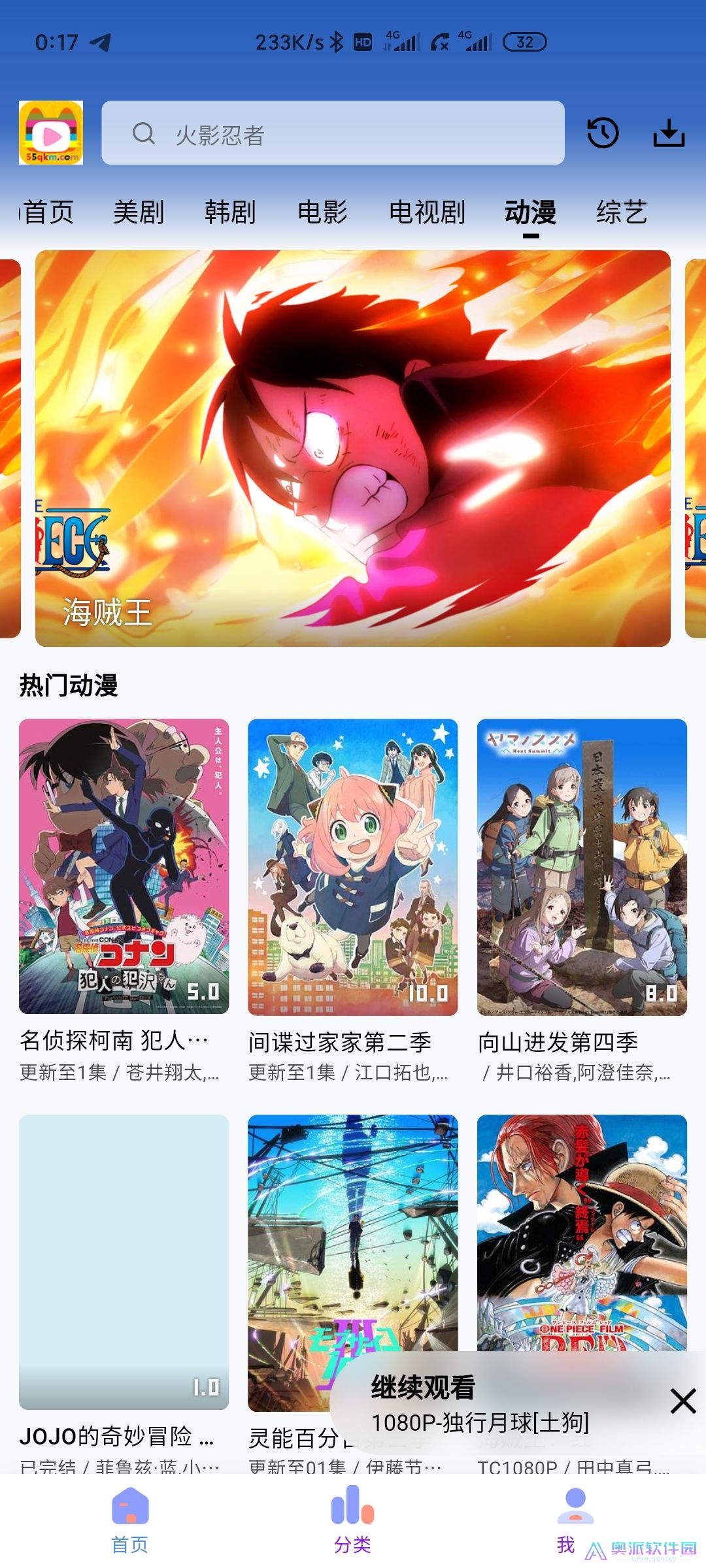Open the 55qkm app logo
This screenshot has height=1568, width=706.
(52, 134)
